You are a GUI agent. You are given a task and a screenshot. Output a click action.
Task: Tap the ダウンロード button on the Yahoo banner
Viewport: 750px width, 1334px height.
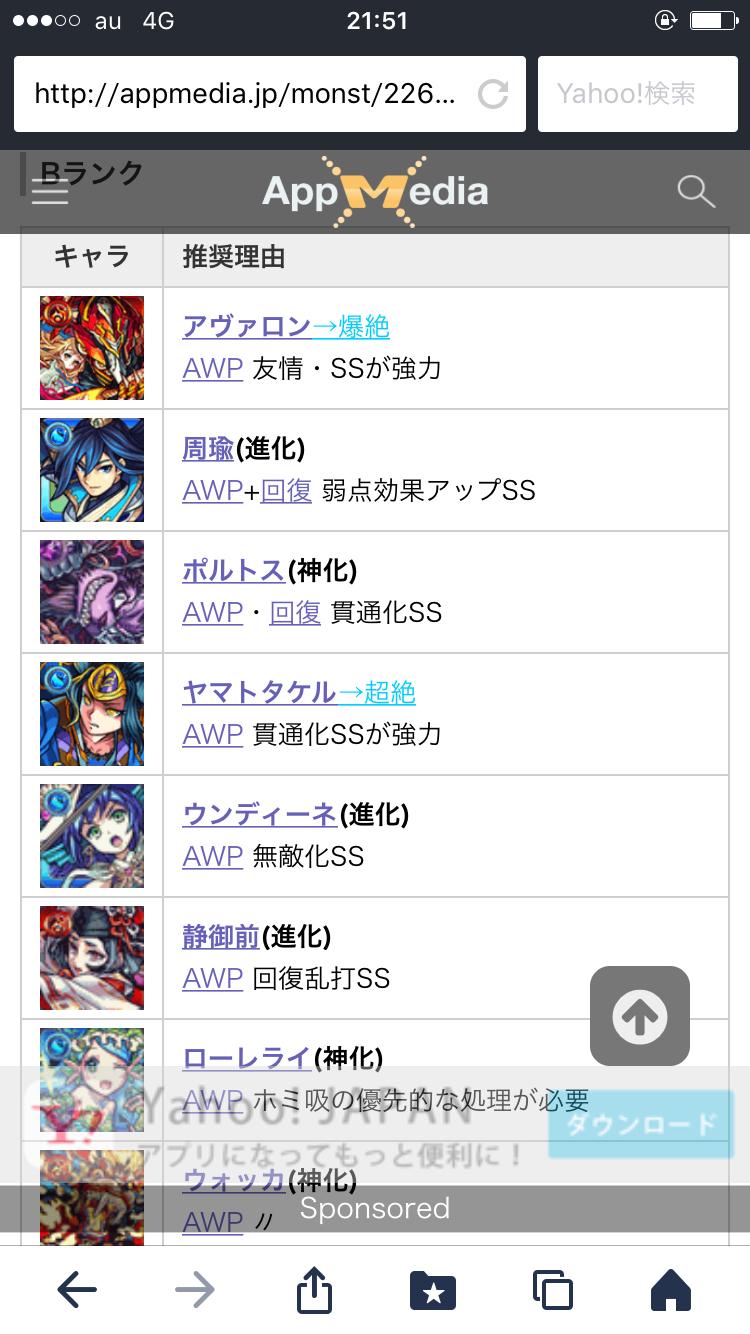click(641, 1124)
